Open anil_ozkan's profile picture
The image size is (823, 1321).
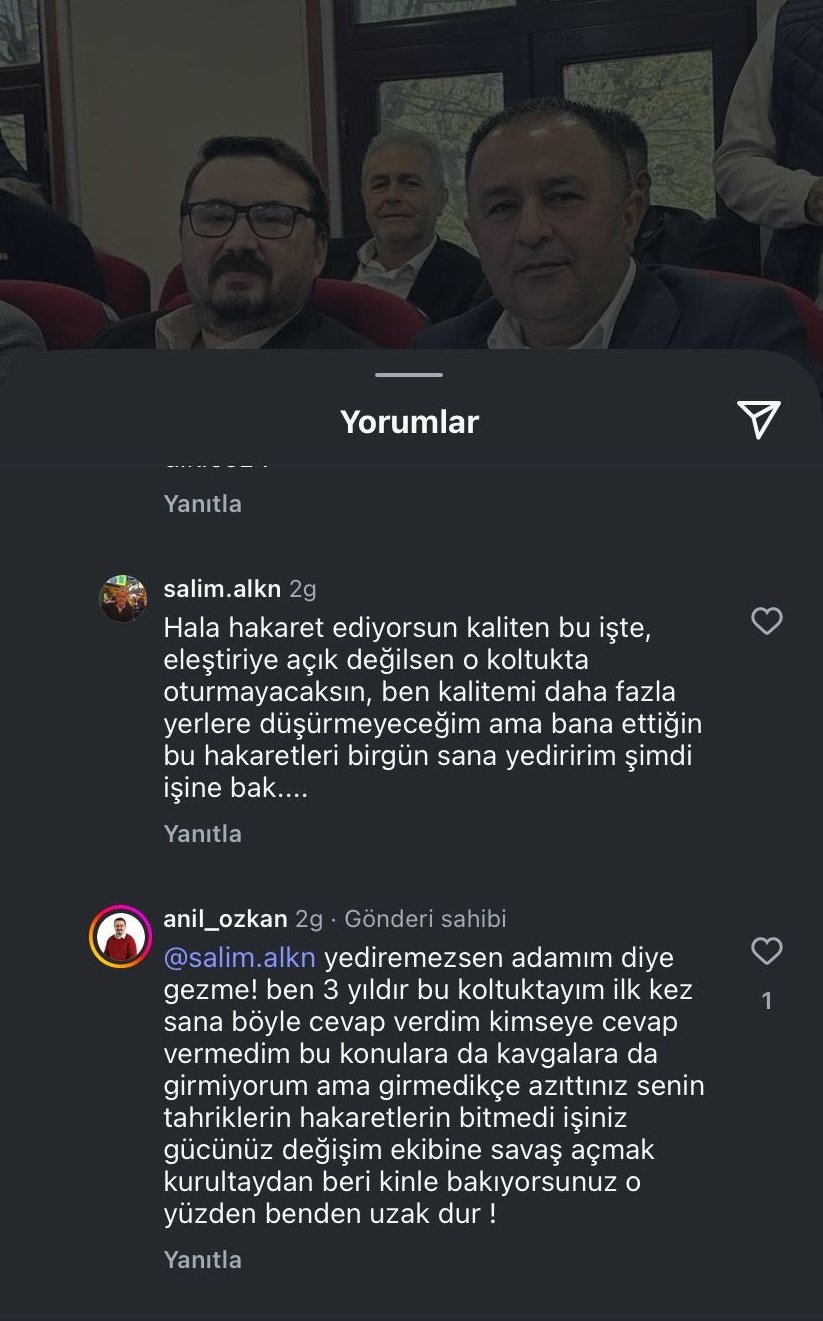121,937
